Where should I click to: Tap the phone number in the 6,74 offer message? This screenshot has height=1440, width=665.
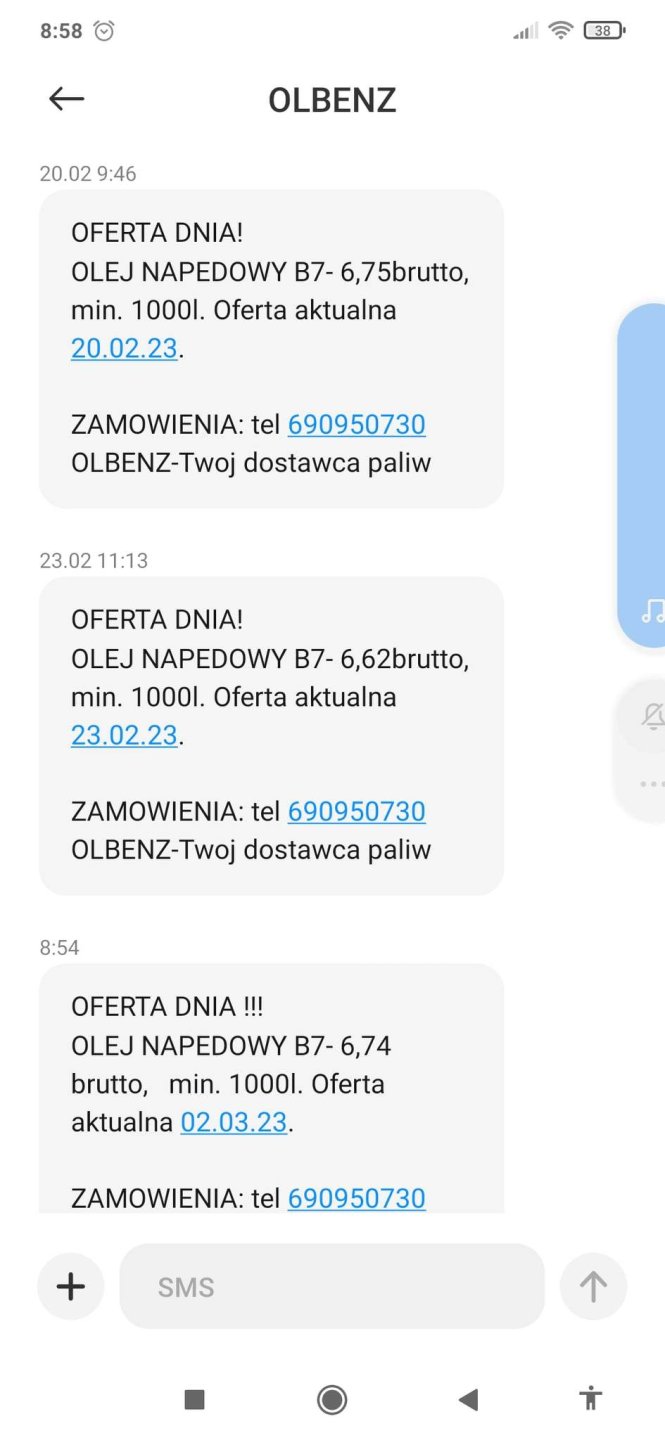coord(356,1198)
